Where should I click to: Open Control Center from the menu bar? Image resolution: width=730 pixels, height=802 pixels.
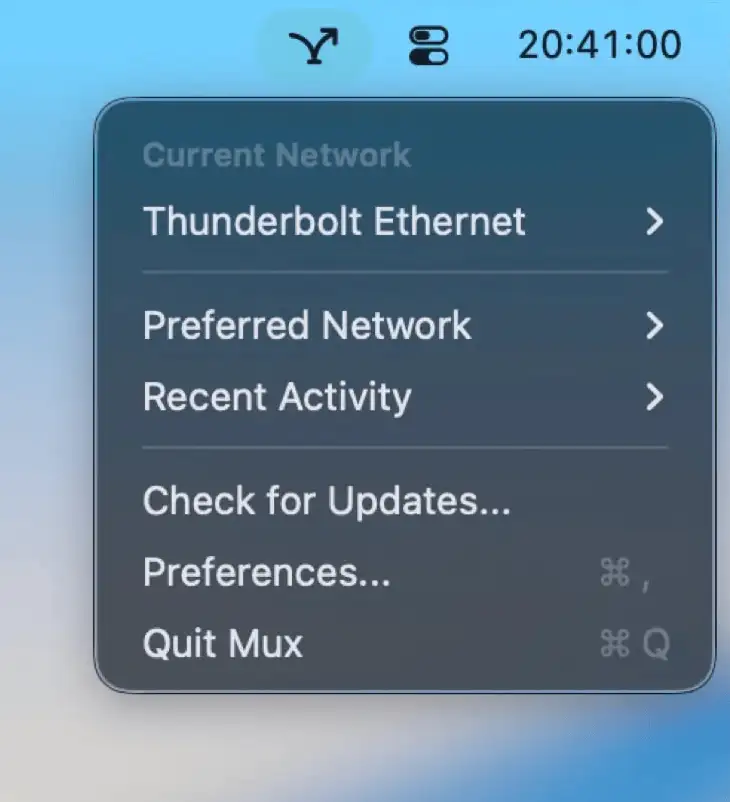[429, 45]
